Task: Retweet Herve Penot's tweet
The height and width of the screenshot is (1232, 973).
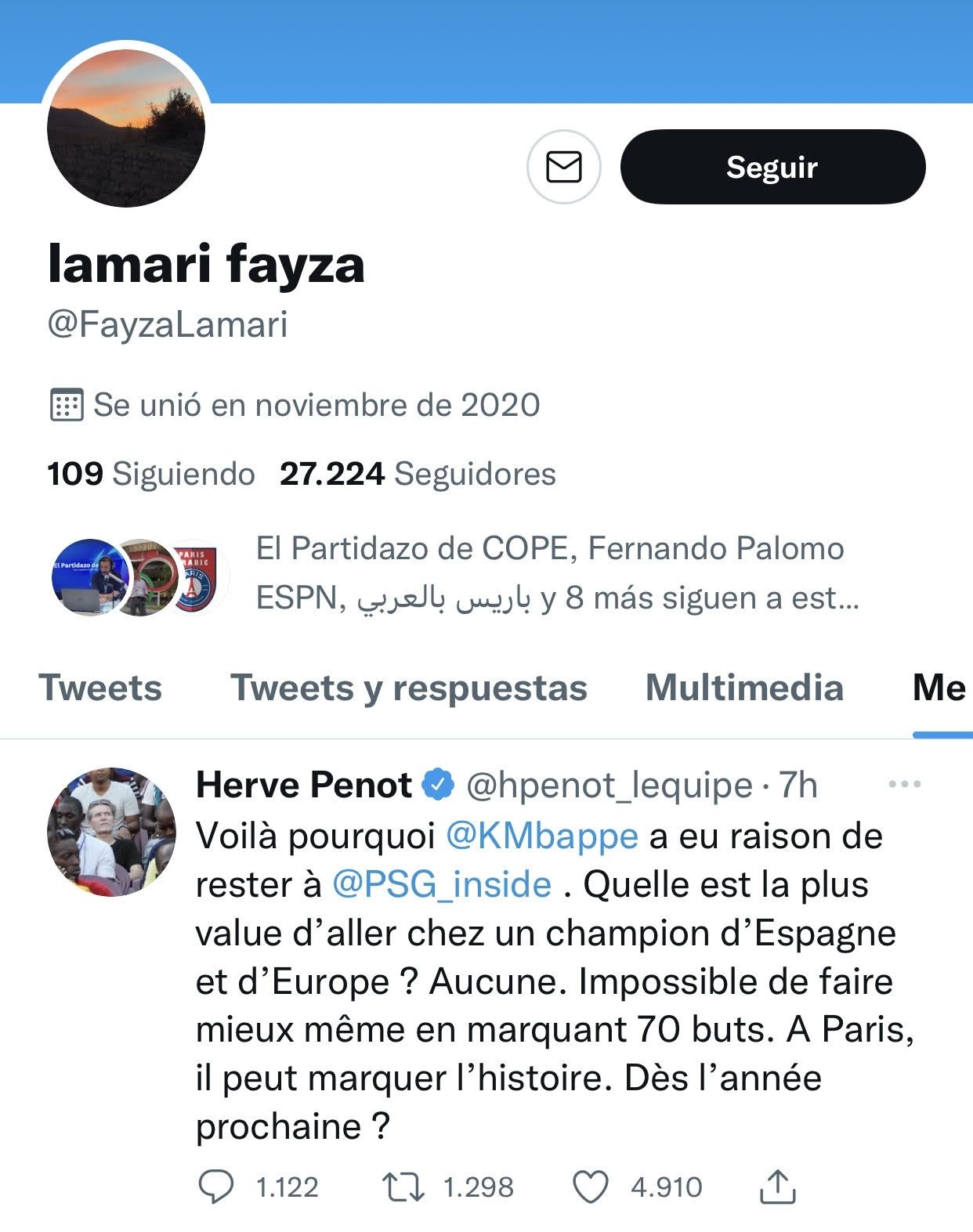Action: pyautogui.click(x=403, y=1187)
